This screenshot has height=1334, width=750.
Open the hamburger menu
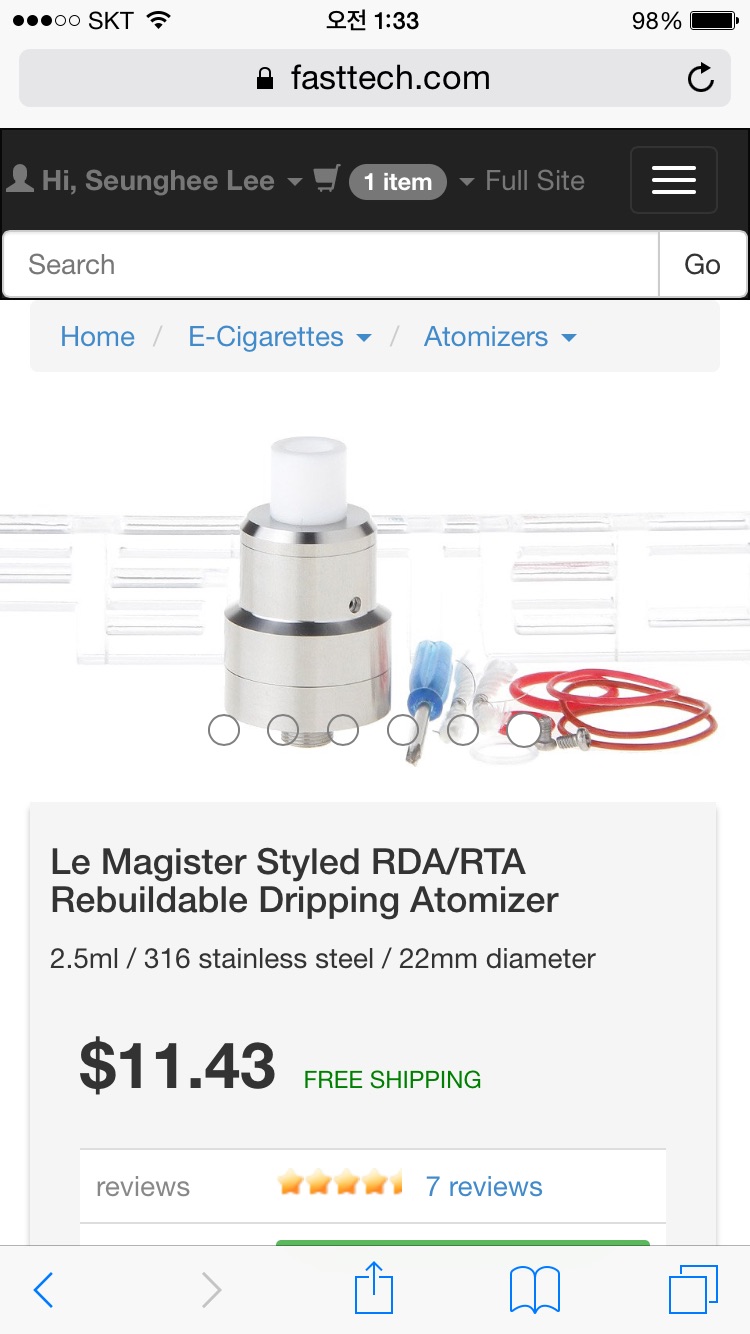click(x=673, y=180)
